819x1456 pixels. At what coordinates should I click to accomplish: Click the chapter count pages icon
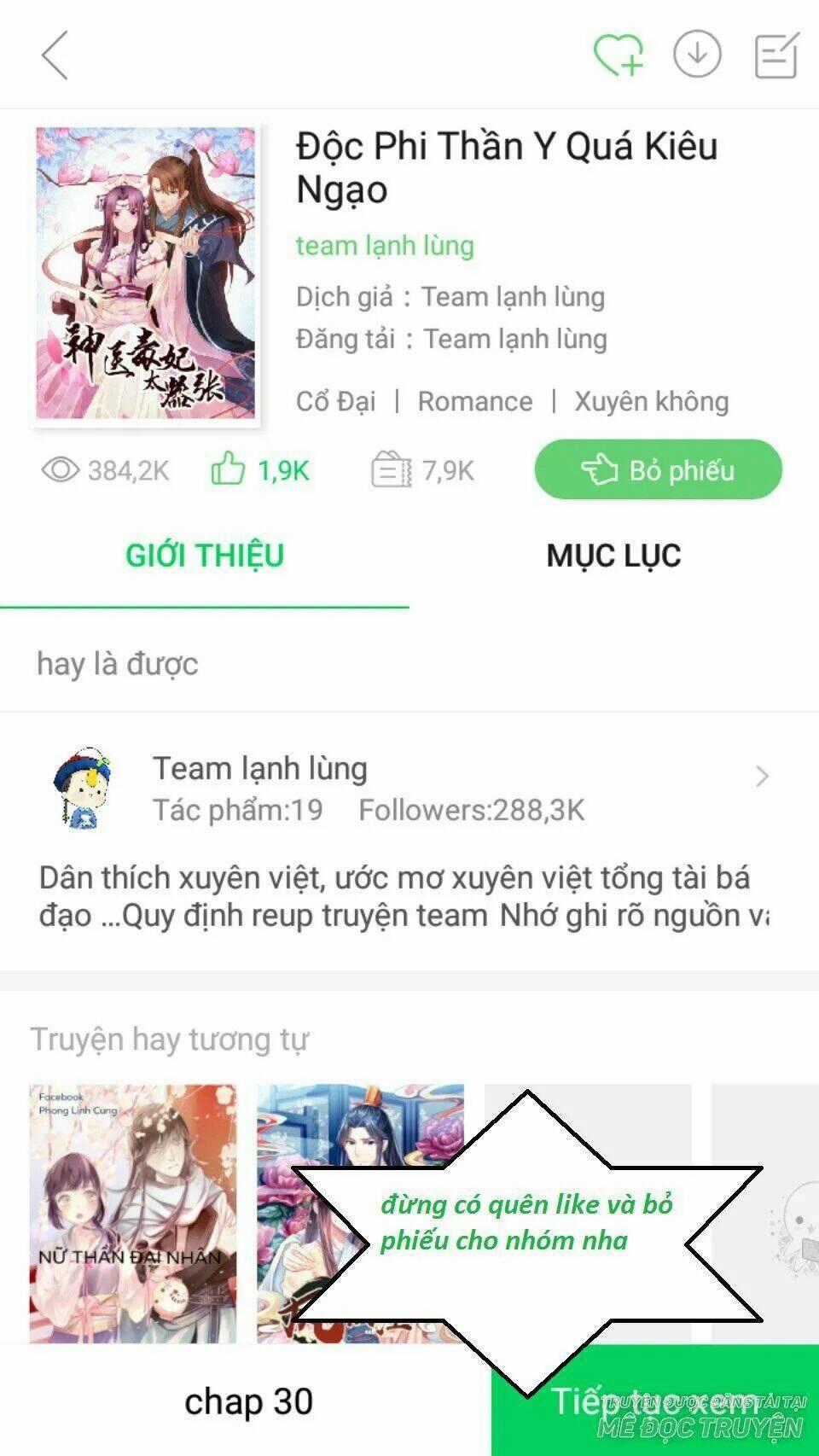point(388,468)
